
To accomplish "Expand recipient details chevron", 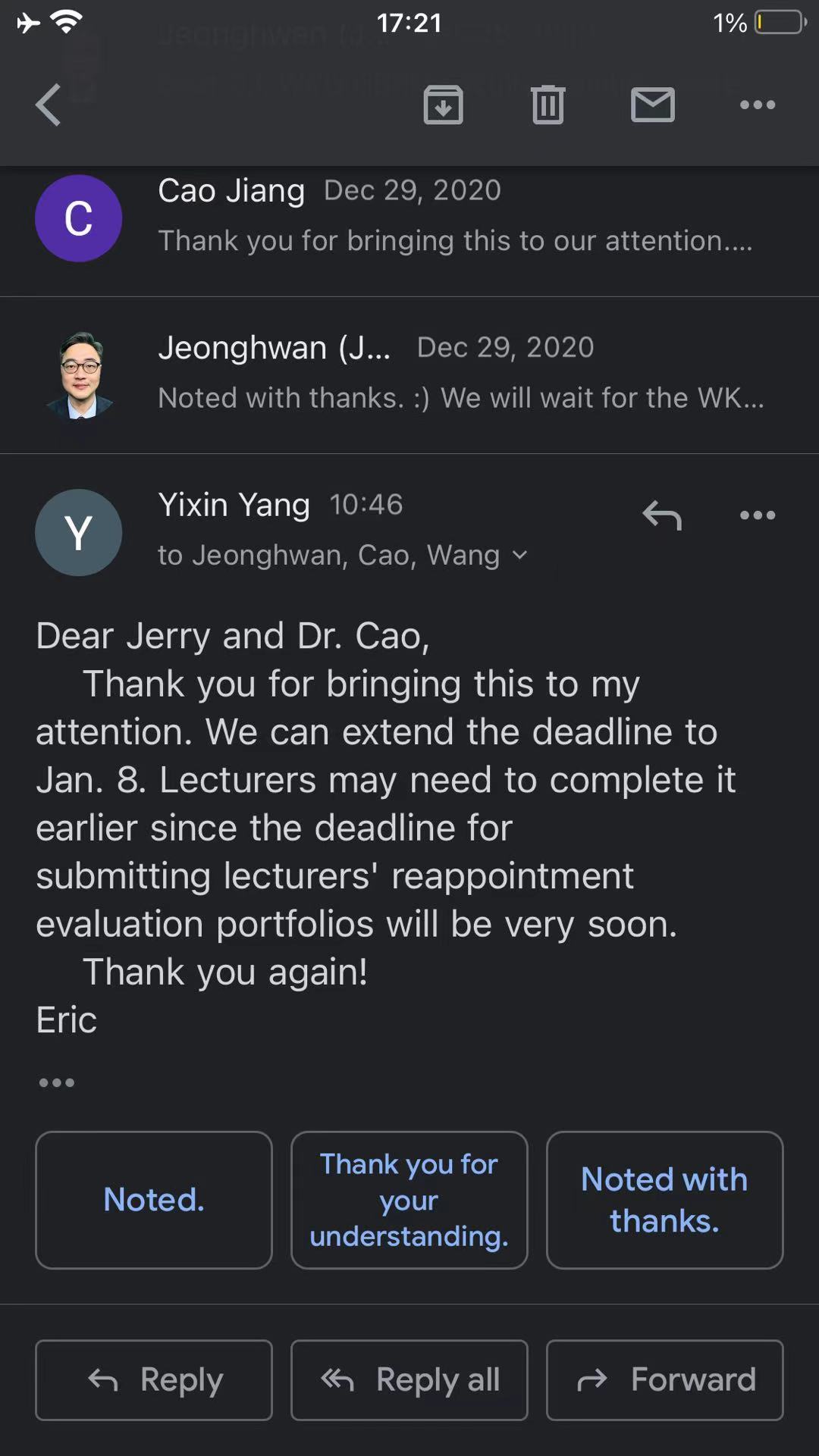I will click(x=519, y=555).
